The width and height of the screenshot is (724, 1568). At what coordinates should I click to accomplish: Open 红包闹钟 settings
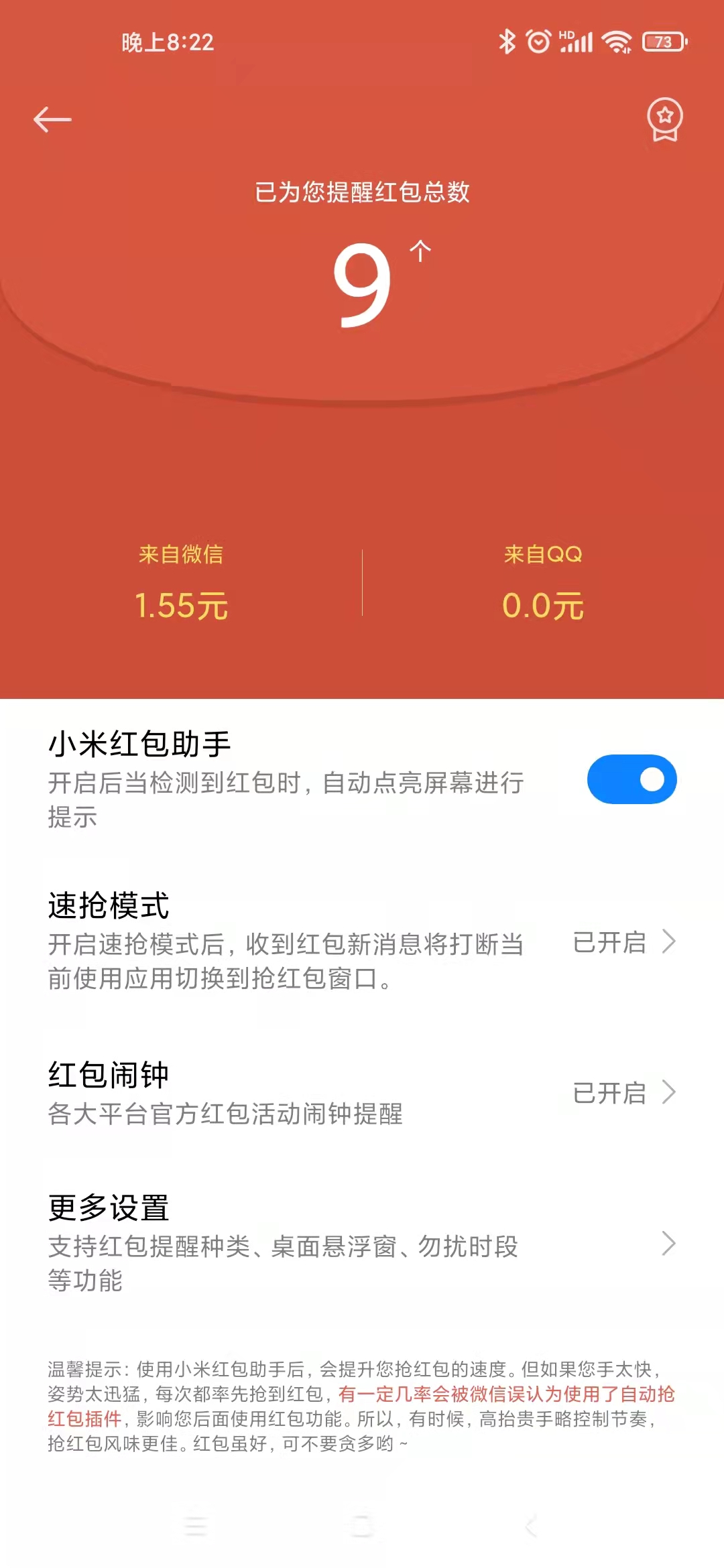click(x=362, y=1092)
